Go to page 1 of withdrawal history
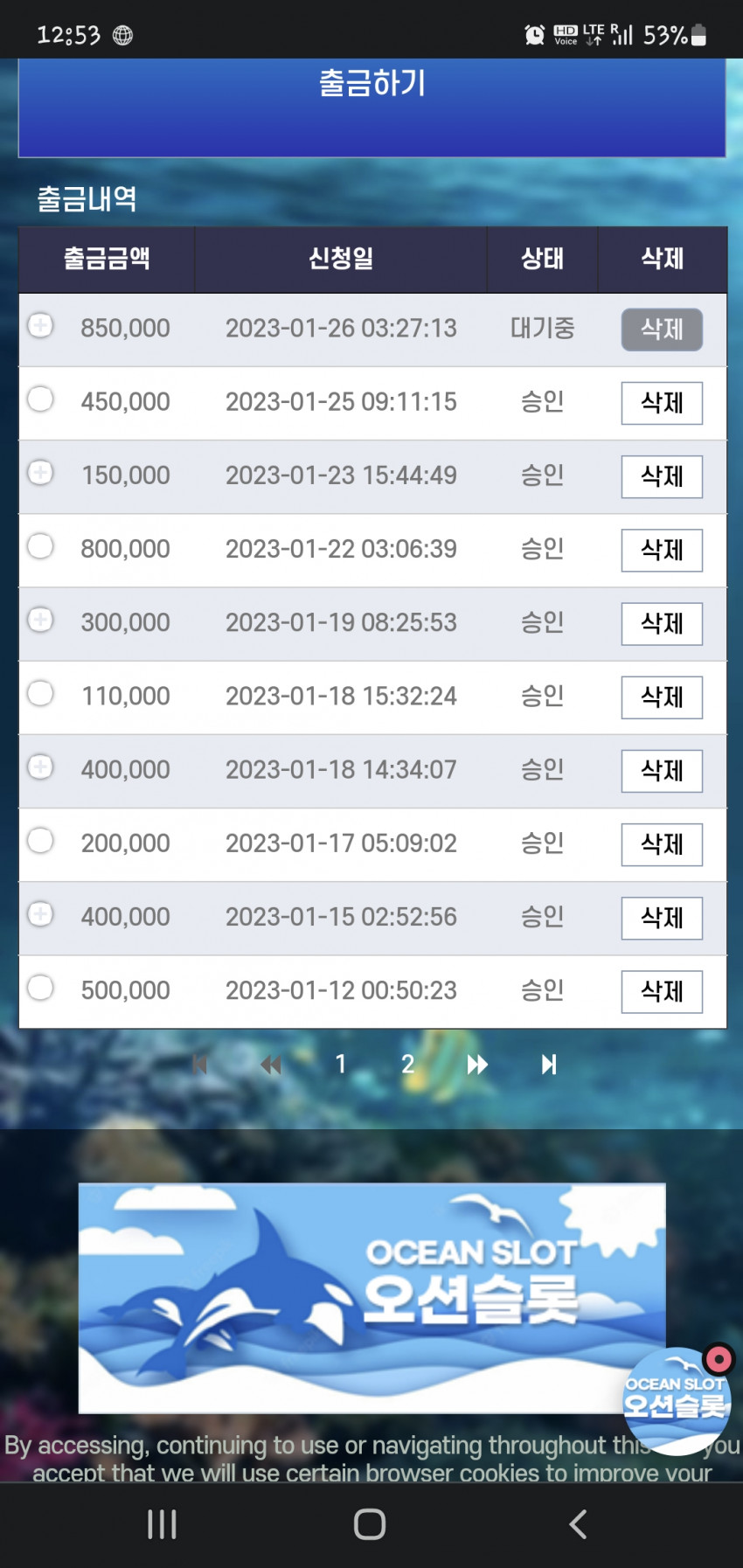This screenshot has width=743, height=1568. point(340,1064)
